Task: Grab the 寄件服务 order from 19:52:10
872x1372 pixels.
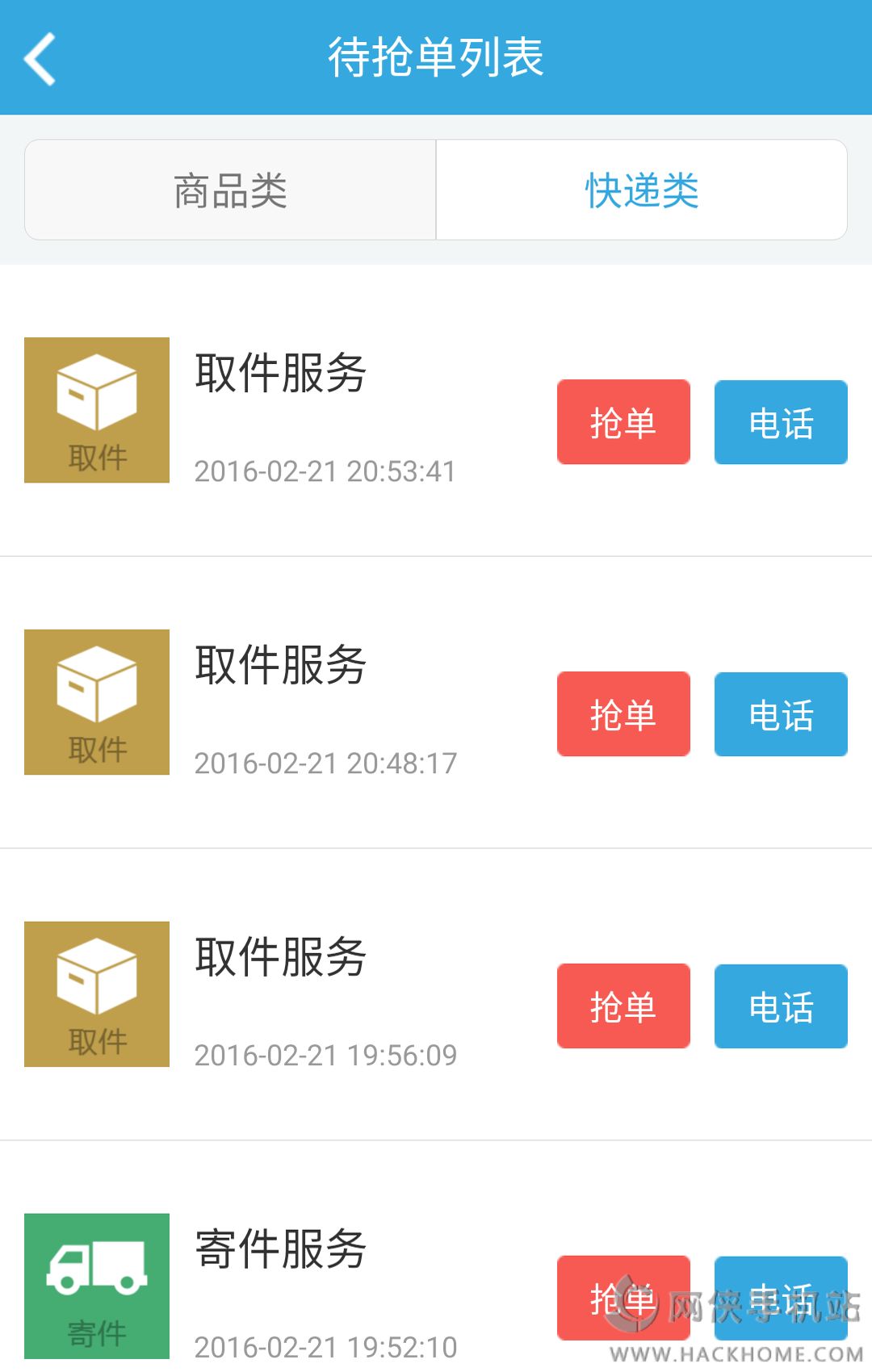Action: click(x=623, y=1297)
